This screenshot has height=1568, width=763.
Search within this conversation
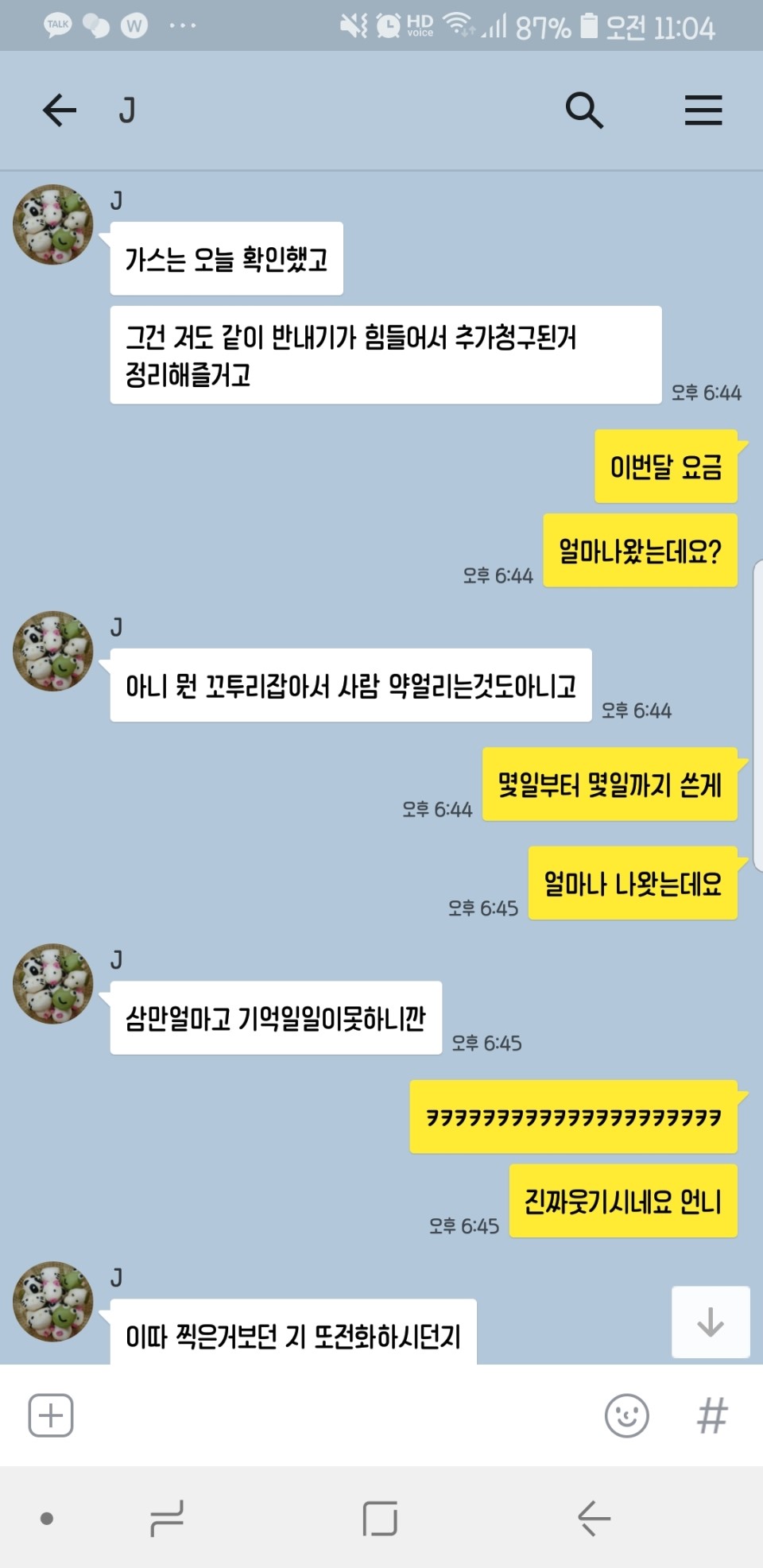(x=584, y=110)
